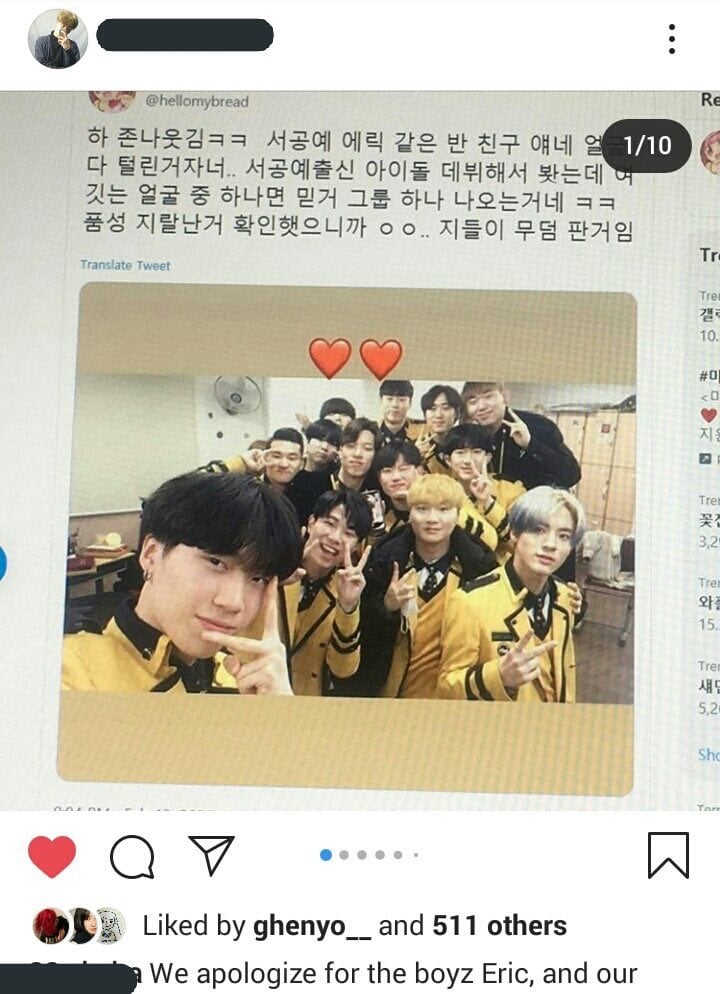The height and width of the screenshot is (994, 720).
Task: Open the poster's profile picture
Action: point(57,39)
